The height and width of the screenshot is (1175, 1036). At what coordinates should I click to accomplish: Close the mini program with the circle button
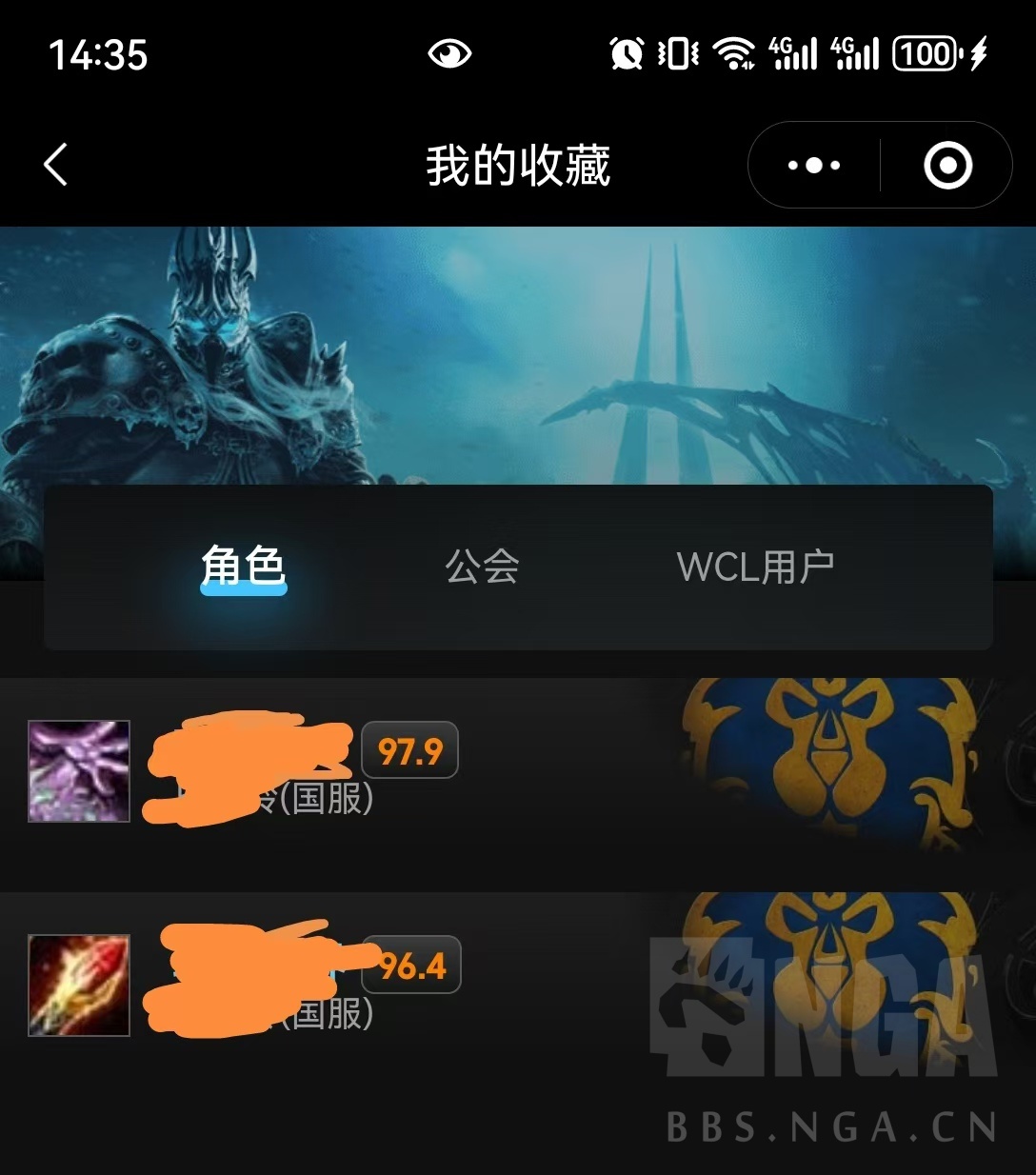pos(947,166)
